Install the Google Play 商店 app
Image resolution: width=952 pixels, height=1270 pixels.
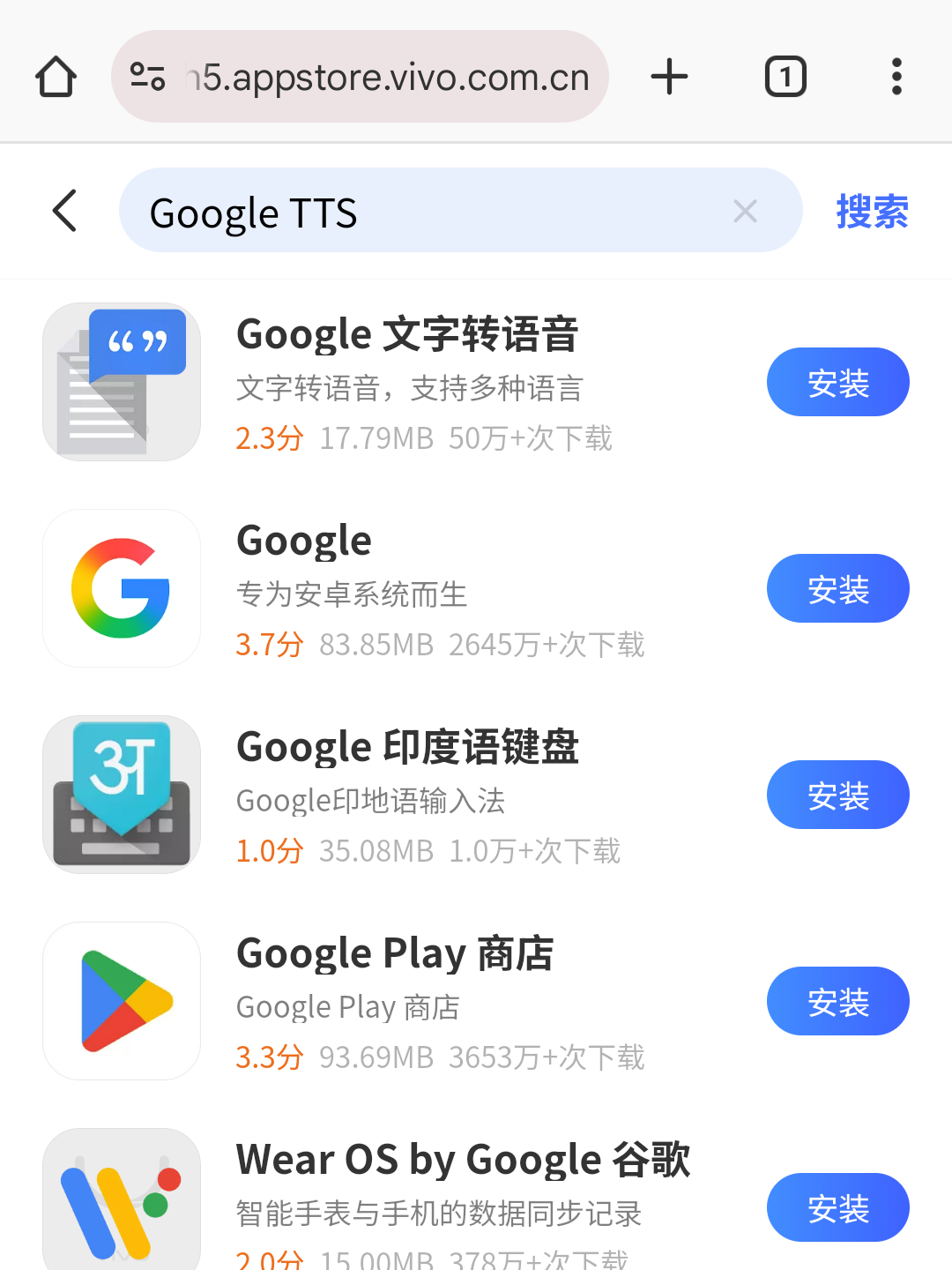[x=837, y=1001]
